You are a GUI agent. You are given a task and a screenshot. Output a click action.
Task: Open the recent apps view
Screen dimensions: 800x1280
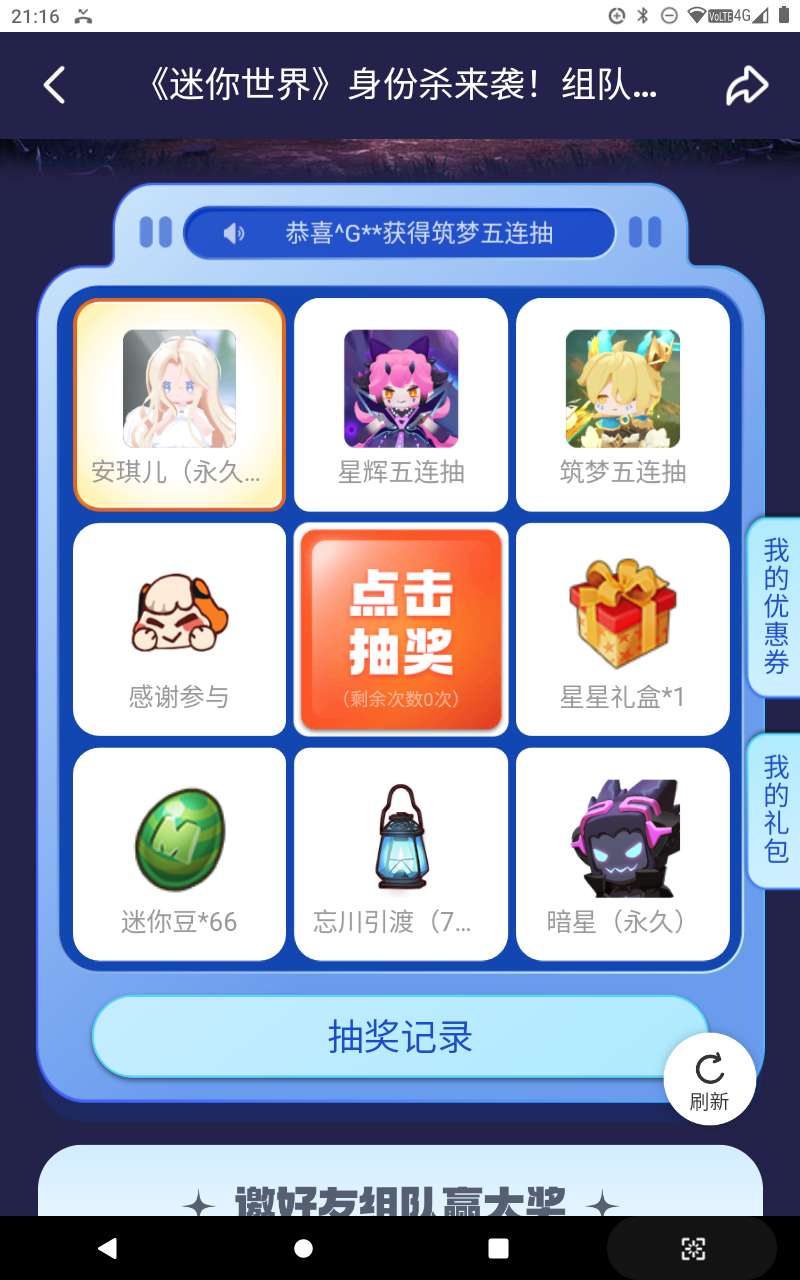[x=498, y=1248]
